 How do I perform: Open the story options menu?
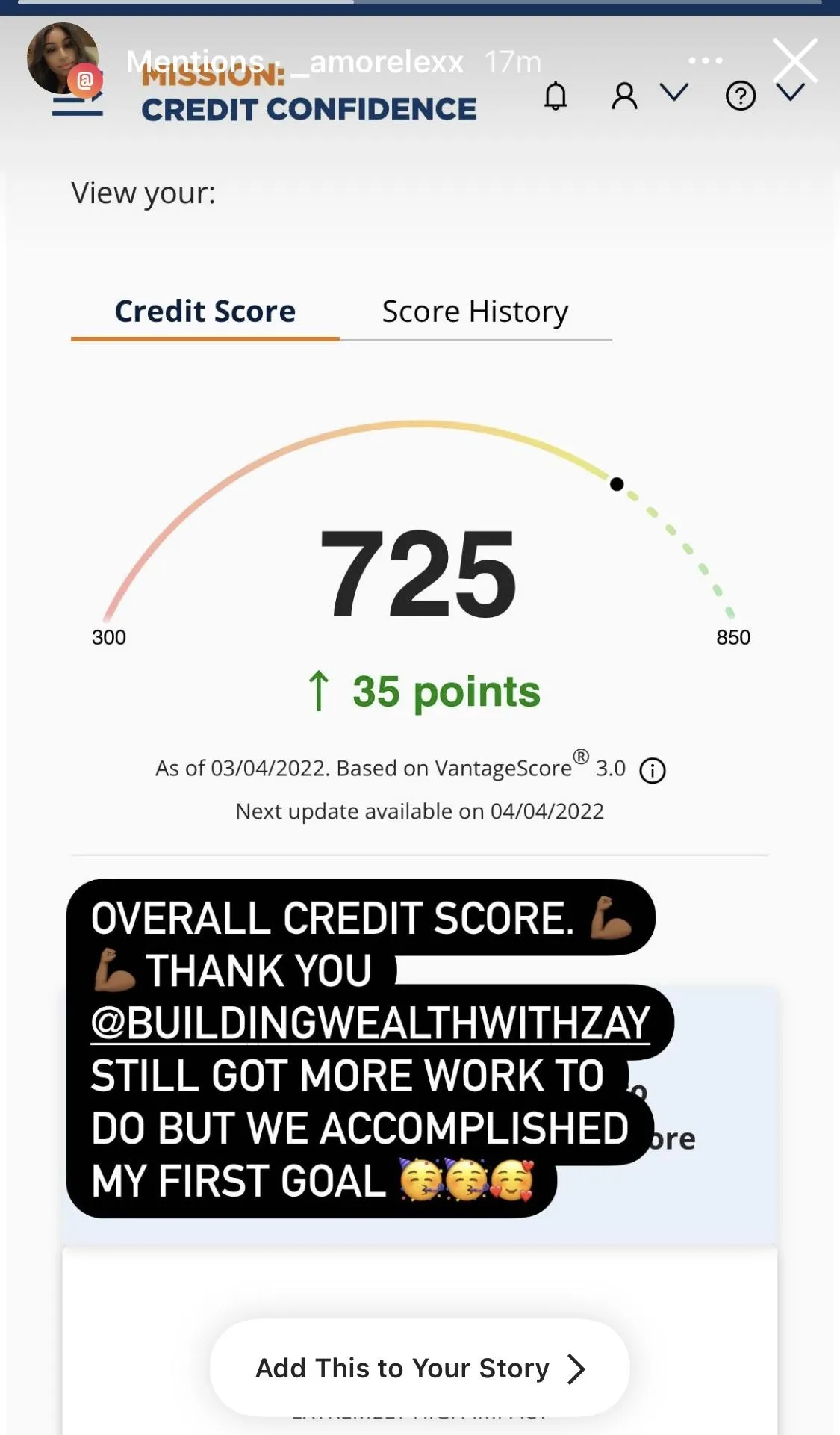click(x=705, y=61)
